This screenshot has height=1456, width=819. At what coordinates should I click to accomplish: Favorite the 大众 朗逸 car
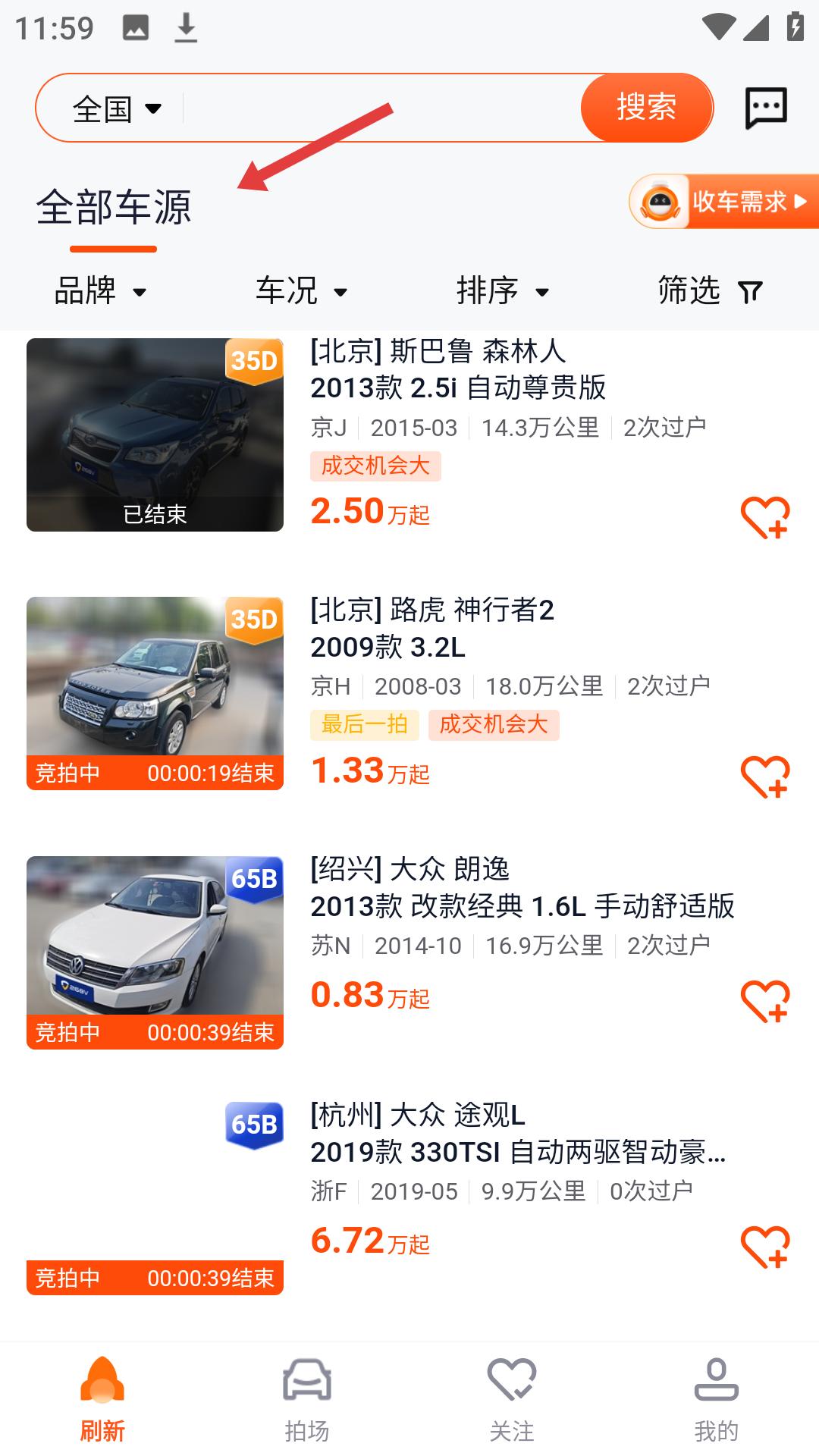click(764, 1001)
